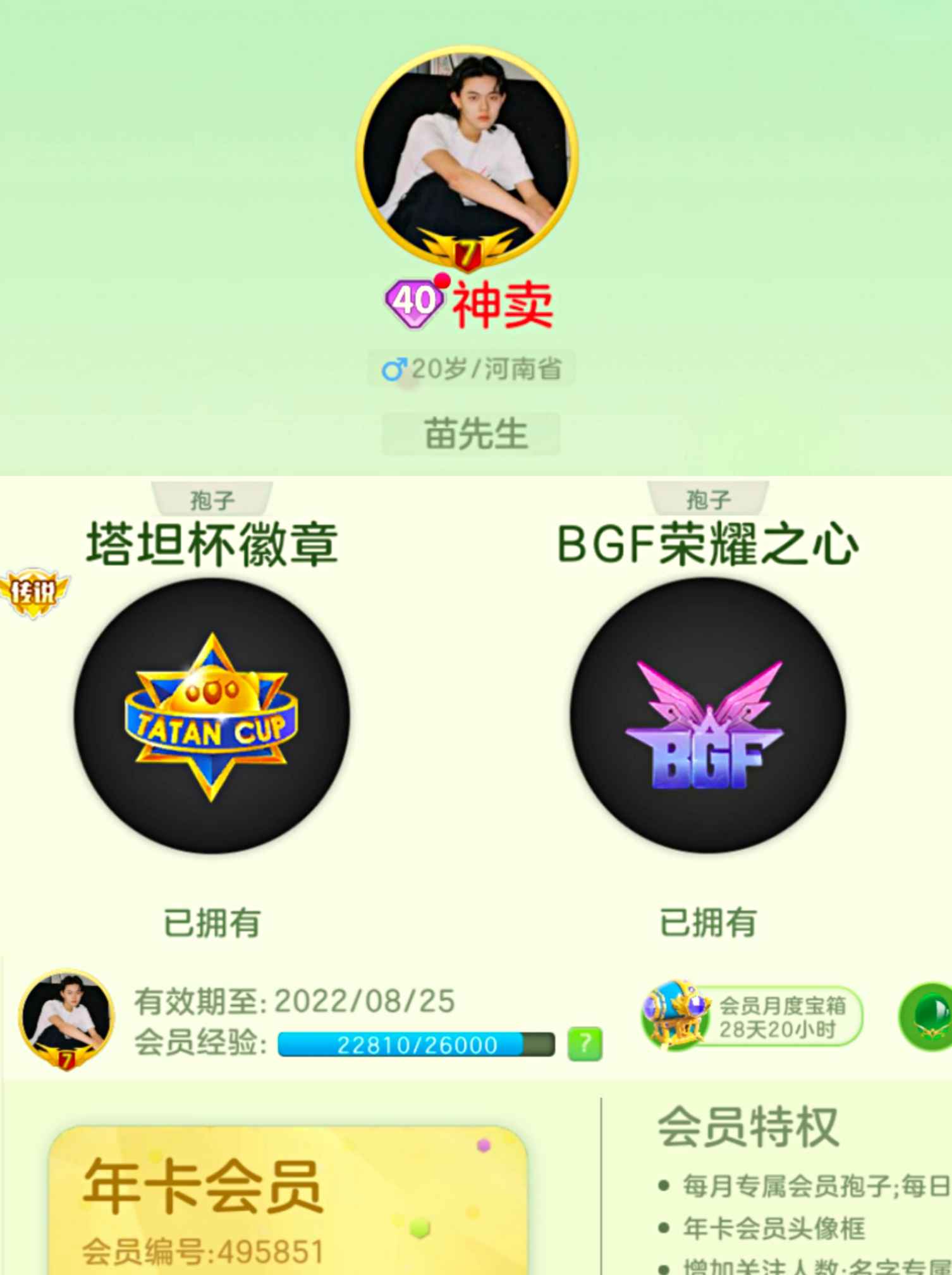Click the male gender symbol icon
The height and width of the screenshot is (1275, 952).
(x=395, y=367)
